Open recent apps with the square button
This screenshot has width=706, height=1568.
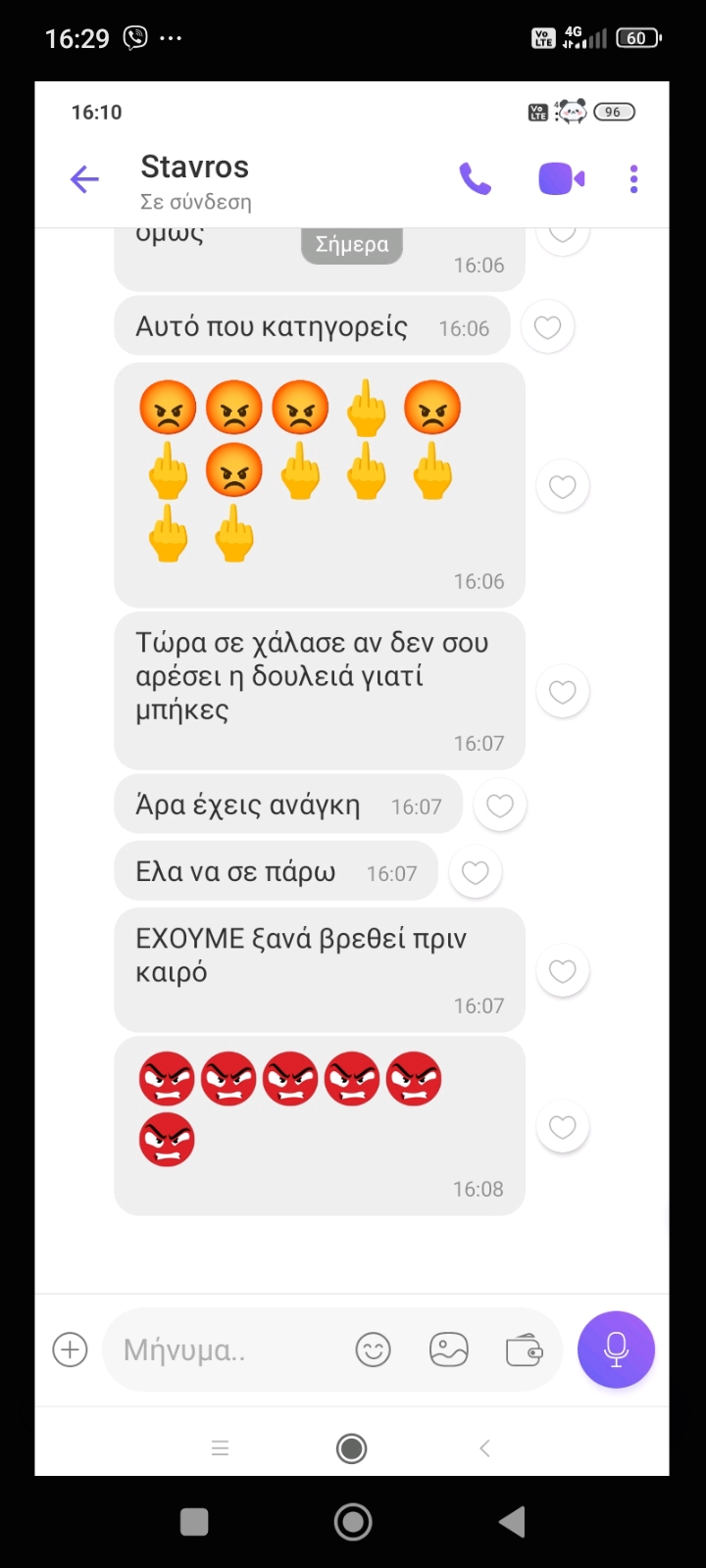click(194, 1522)
